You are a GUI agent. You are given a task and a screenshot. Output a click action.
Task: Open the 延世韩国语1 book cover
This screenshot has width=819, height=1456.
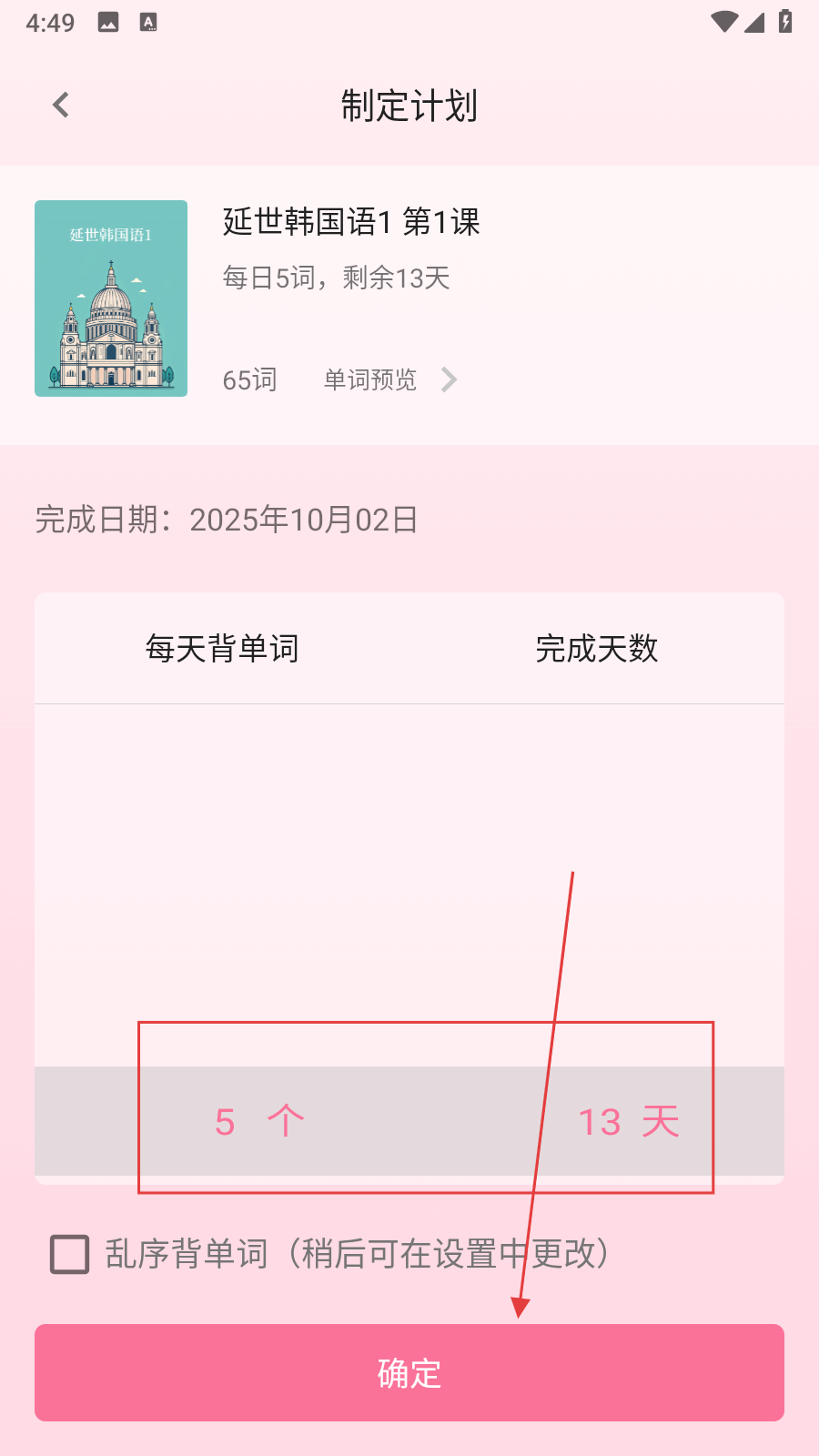[x=111, y=298]
